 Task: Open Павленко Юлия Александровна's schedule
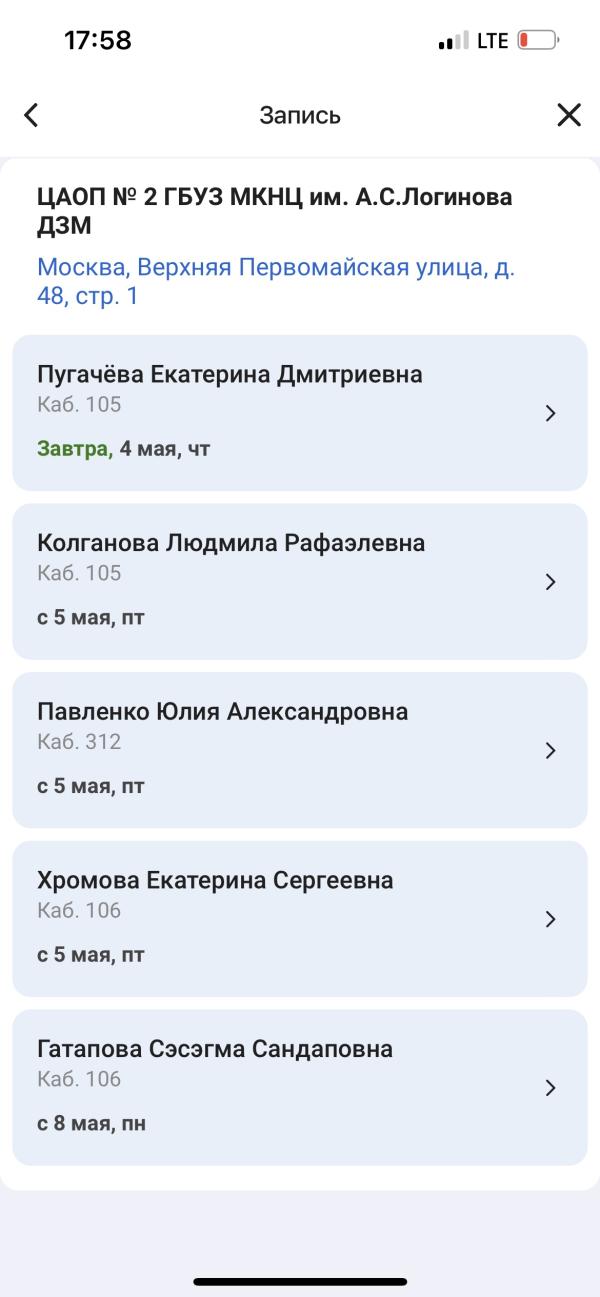299,750
